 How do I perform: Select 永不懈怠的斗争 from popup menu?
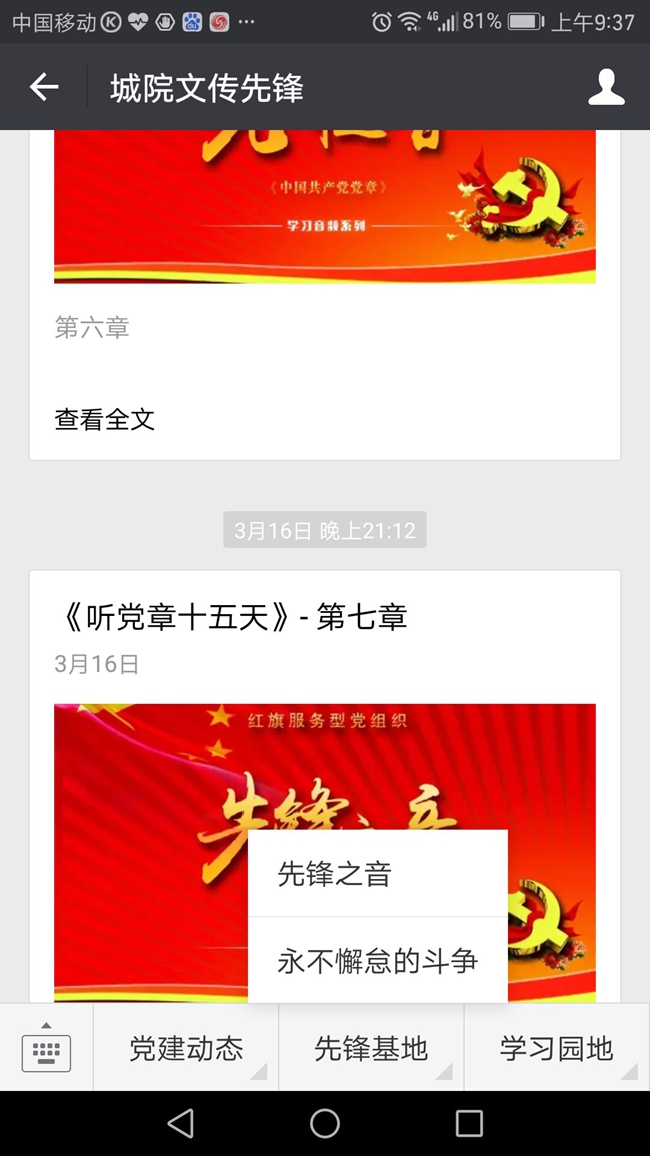click(x=377, y=961)
